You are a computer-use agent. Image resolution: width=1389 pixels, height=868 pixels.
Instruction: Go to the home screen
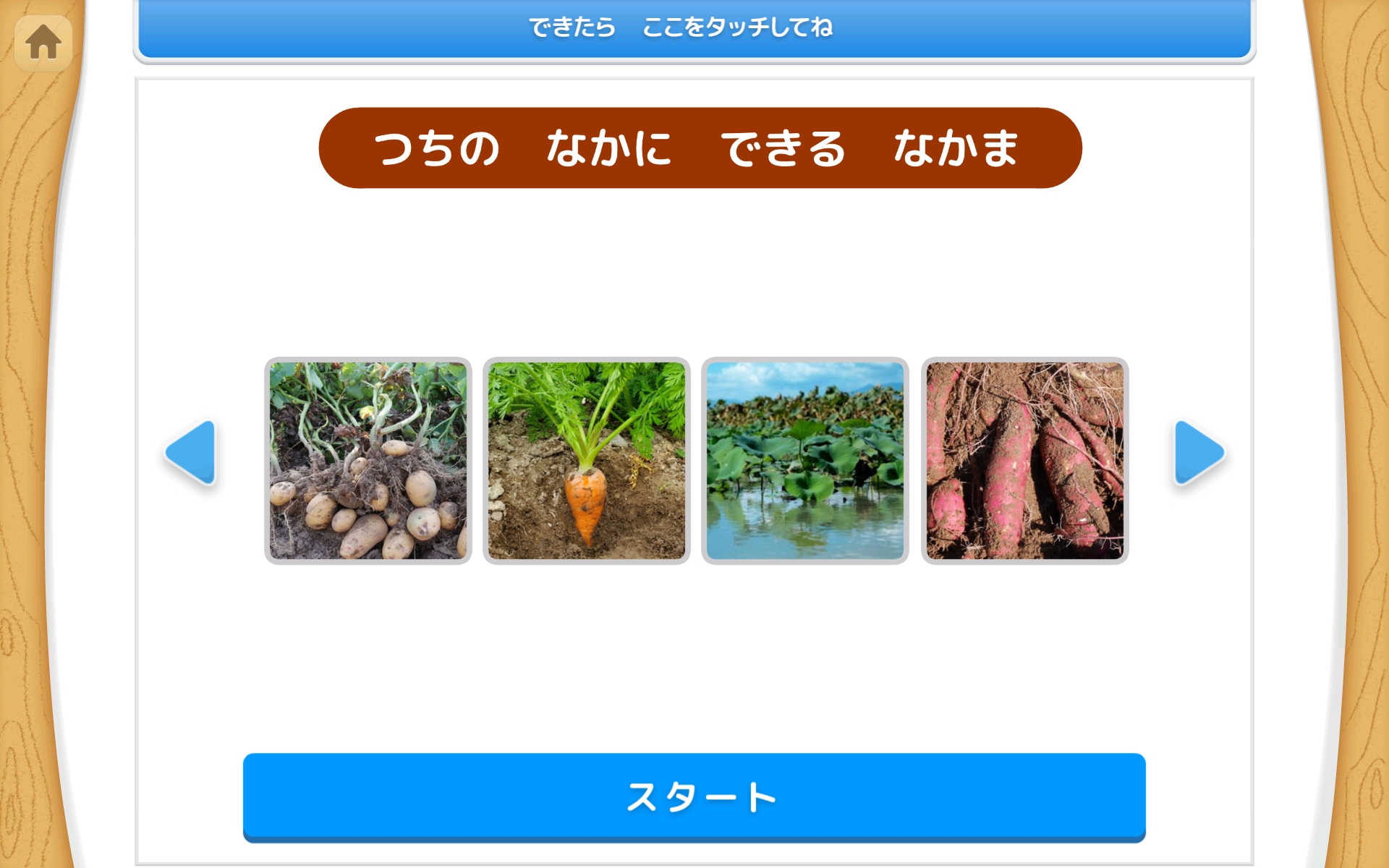pos(43,42)
